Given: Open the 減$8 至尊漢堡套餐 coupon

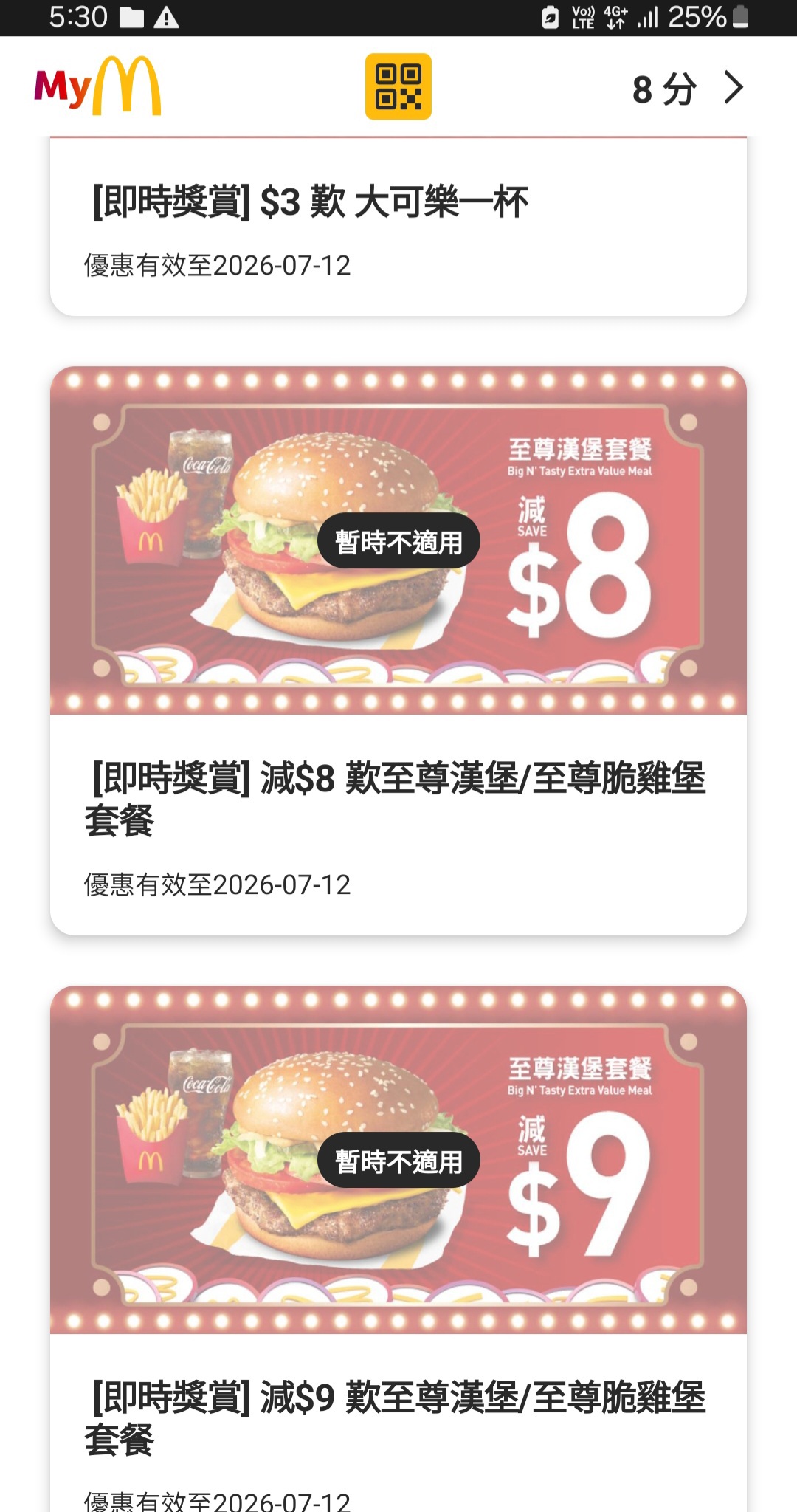Looking at the screenshot, I should [x=398, y=650].
